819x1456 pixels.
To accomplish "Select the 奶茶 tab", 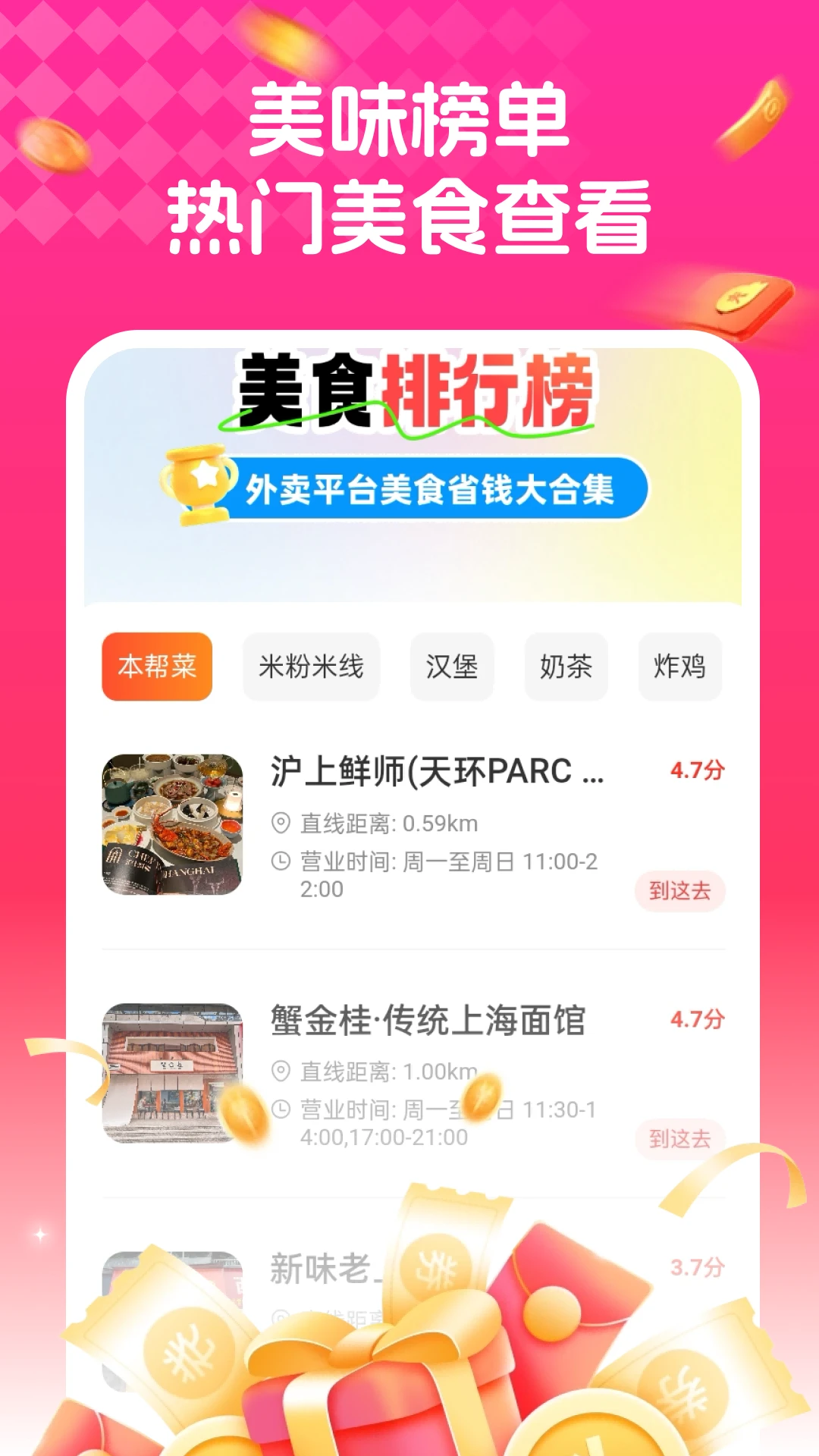I will click(x=565, y=667).
